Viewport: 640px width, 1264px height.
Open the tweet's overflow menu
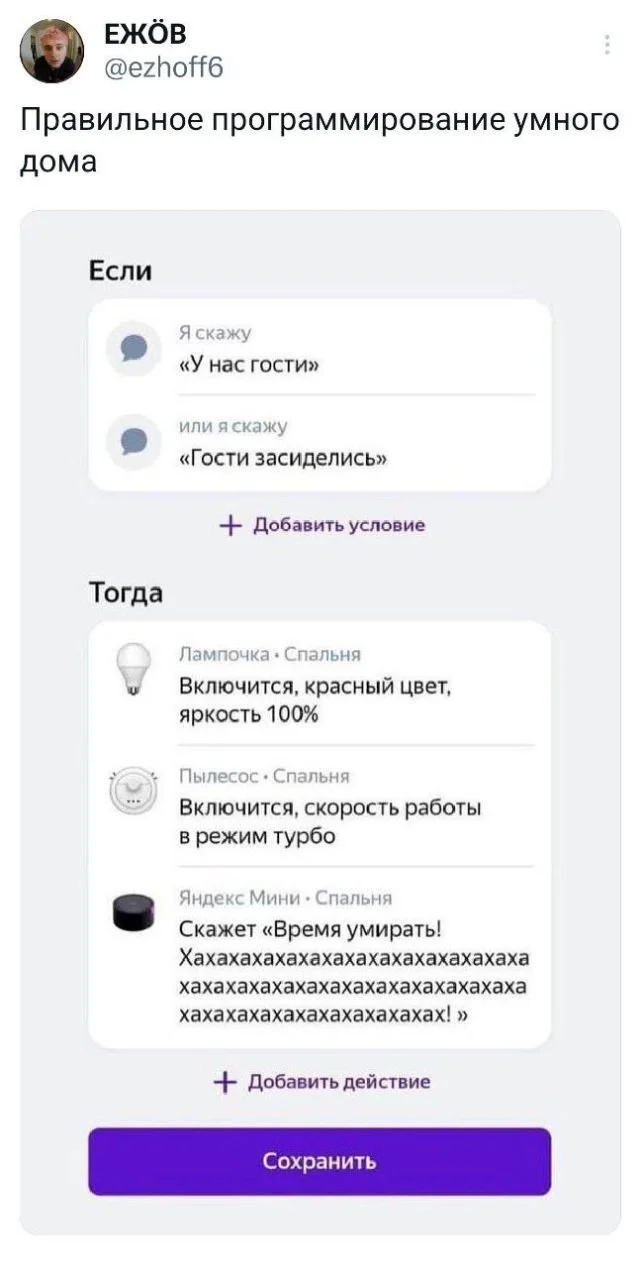tap(607, 43)
